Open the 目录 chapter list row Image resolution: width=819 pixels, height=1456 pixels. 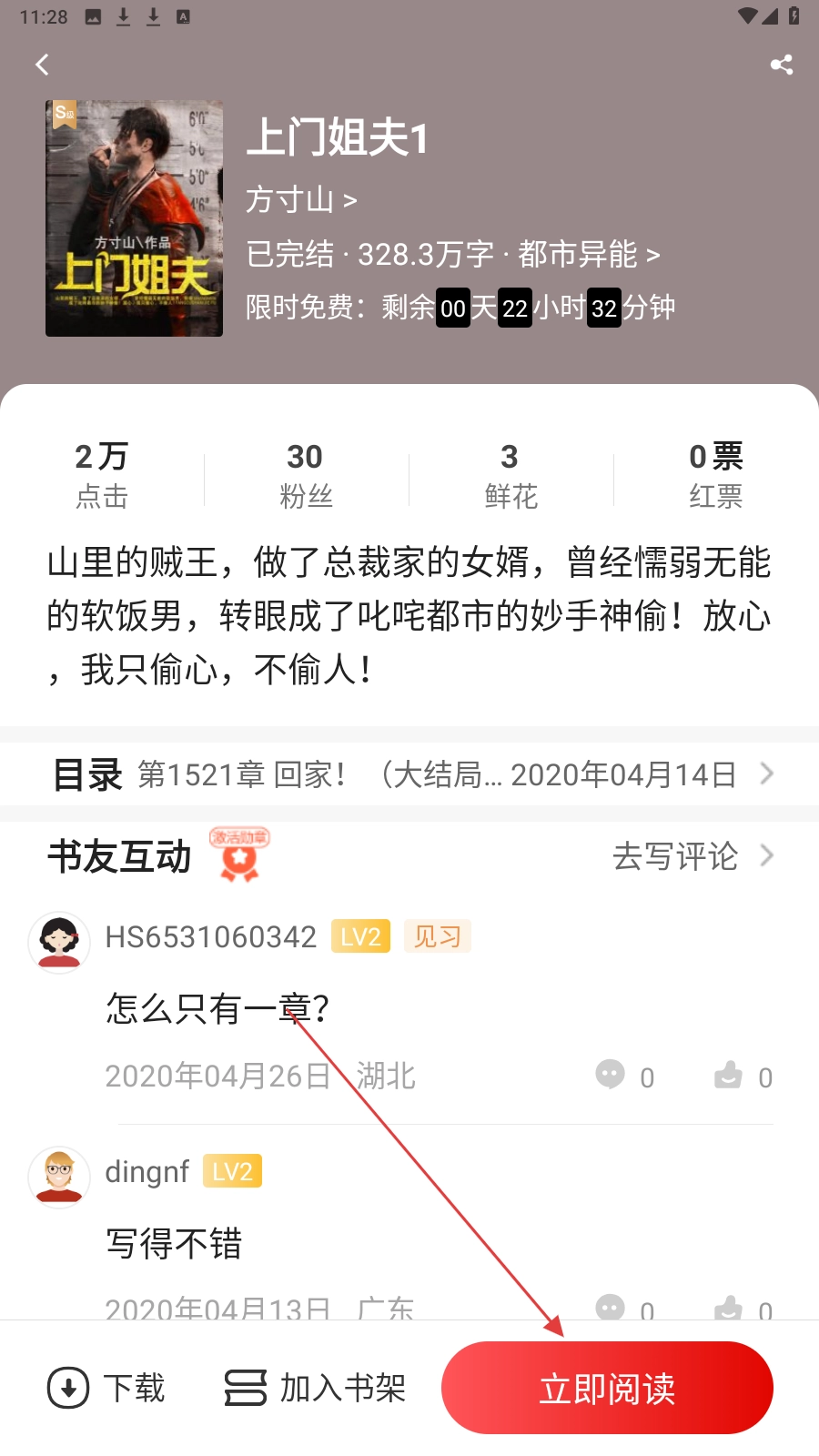pyautogui.click(x=409, y=774)
